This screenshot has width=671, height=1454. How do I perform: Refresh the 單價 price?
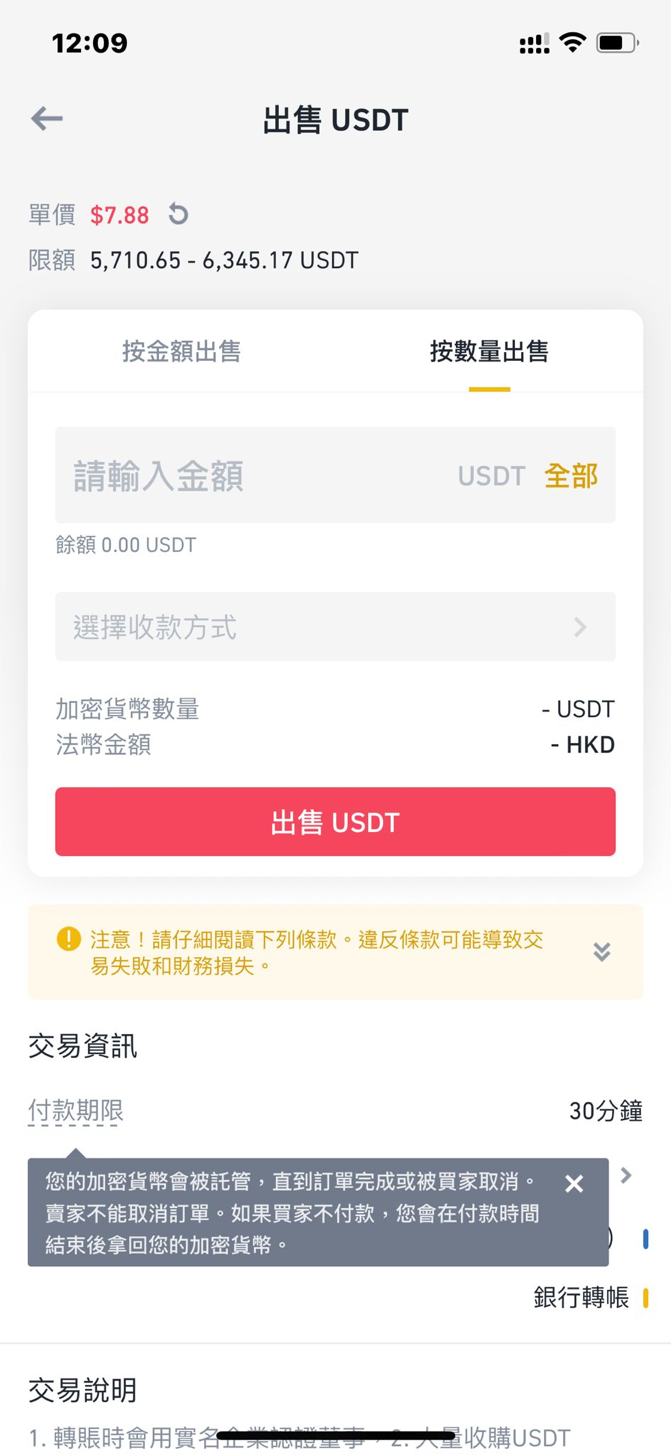[x=178, y=214]
